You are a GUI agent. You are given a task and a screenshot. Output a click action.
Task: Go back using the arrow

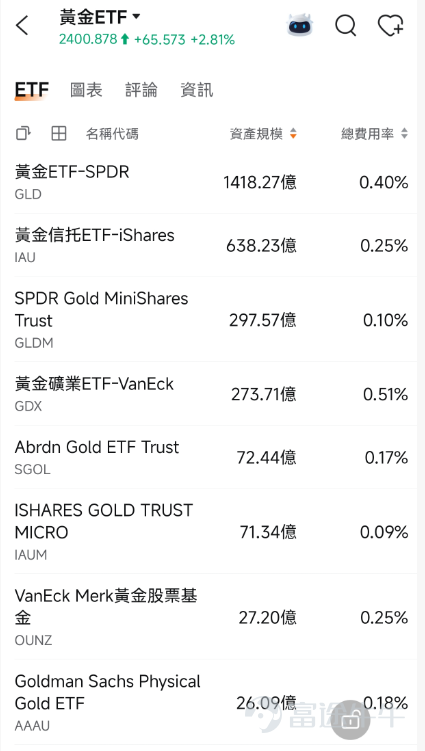click(22, 25)
